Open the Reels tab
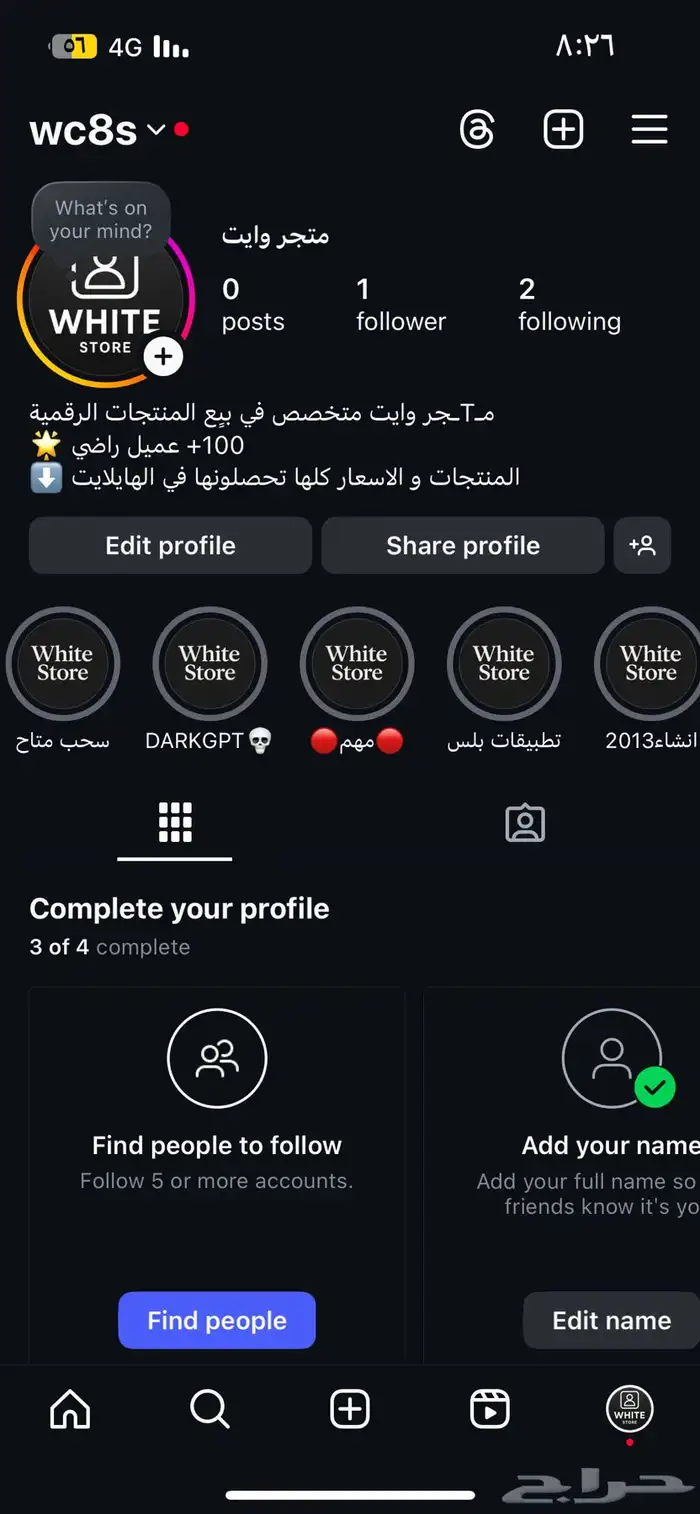The height and width of the screenshot is (1514, 700). tap(490, 1409)
